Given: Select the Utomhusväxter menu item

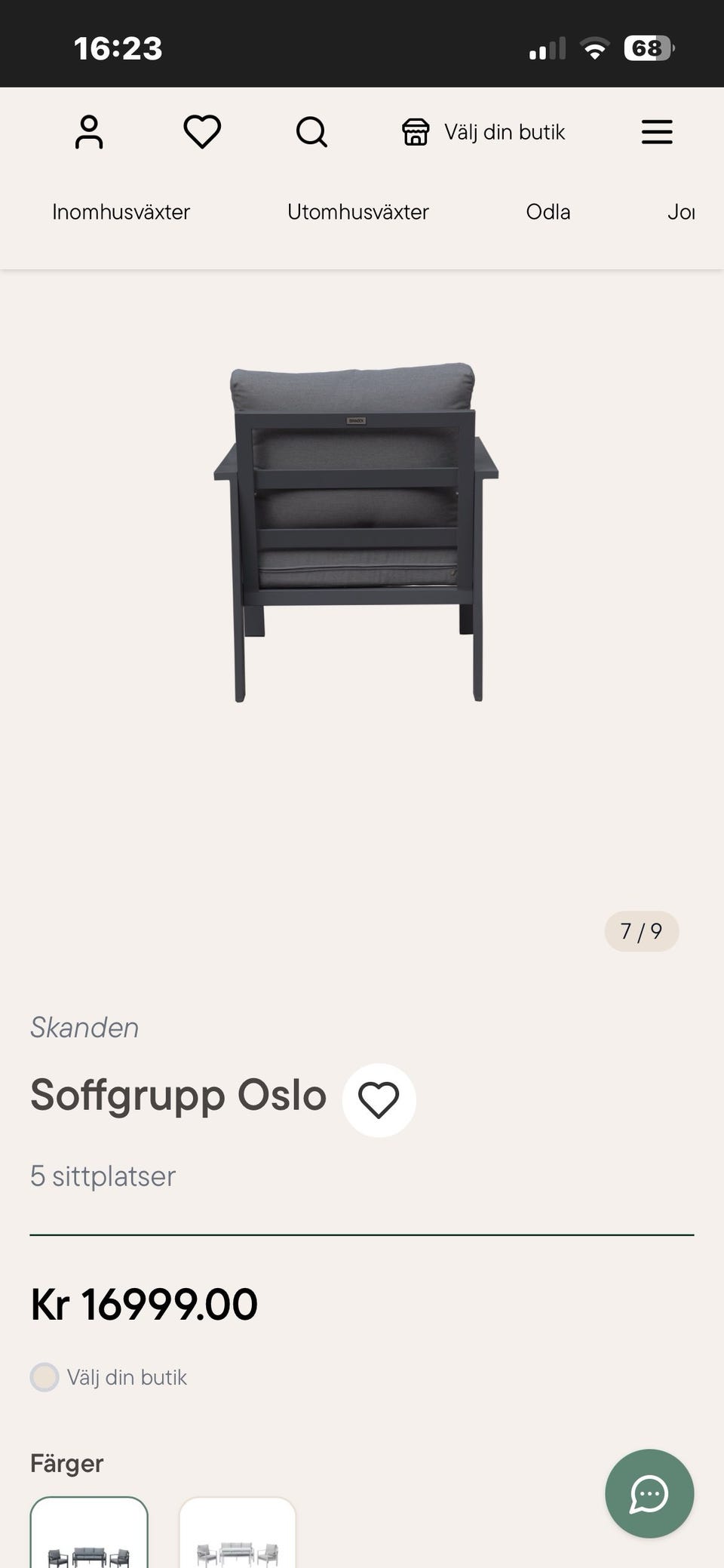Looking at the screenshot, I should tap(357, 212).
